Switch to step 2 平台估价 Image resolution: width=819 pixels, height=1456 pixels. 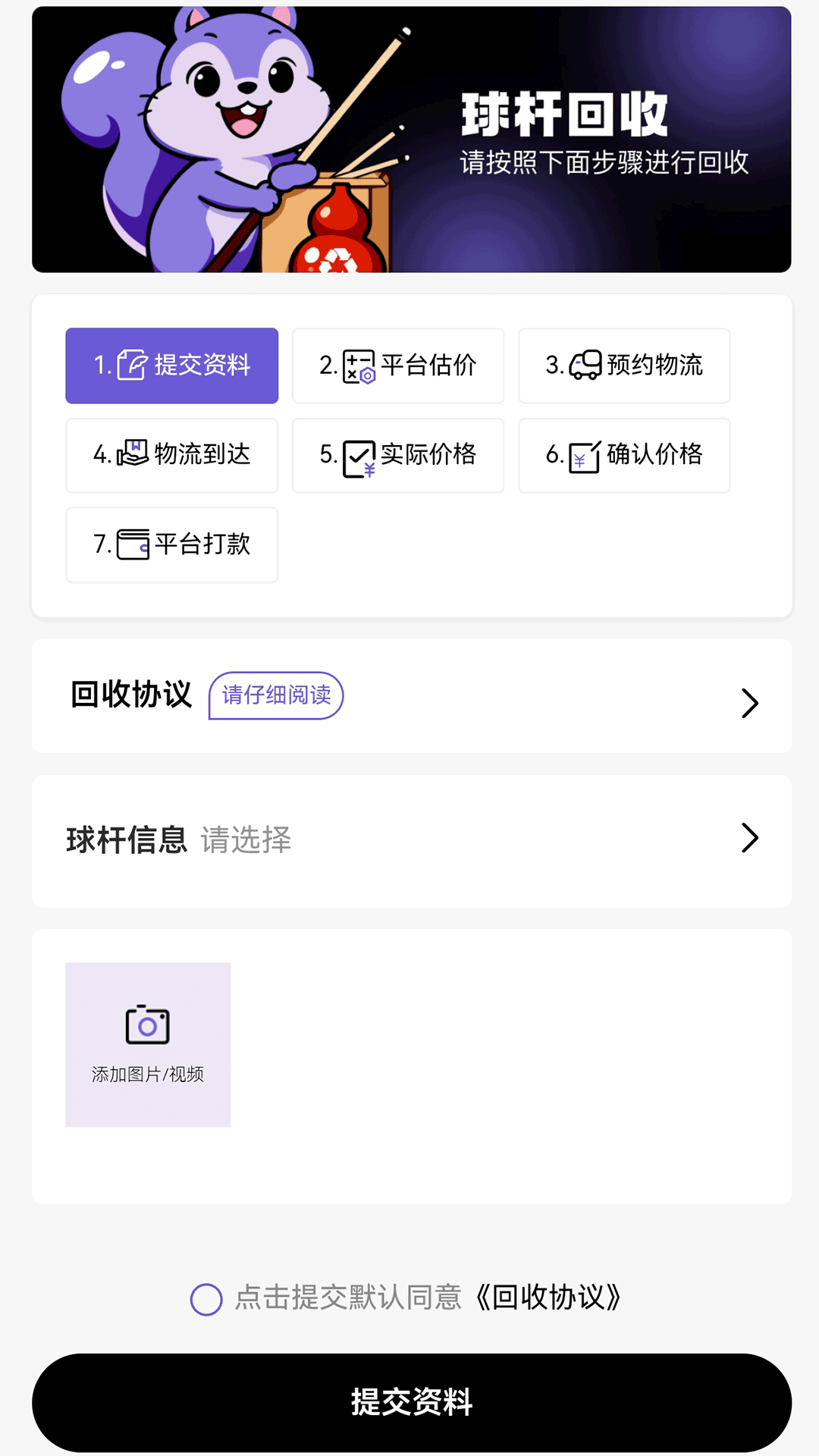[x=397, y=366]
